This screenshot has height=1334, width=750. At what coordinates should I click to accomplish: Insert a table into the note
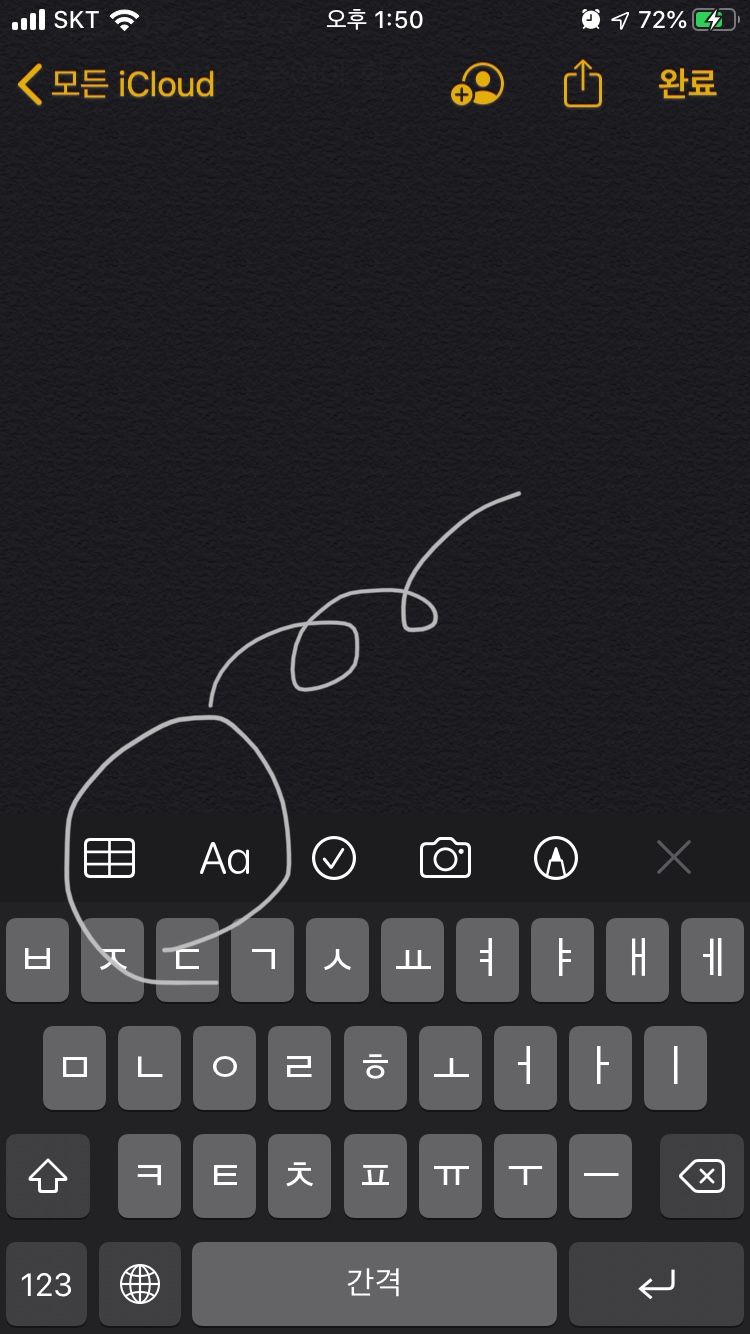(109, 858)
